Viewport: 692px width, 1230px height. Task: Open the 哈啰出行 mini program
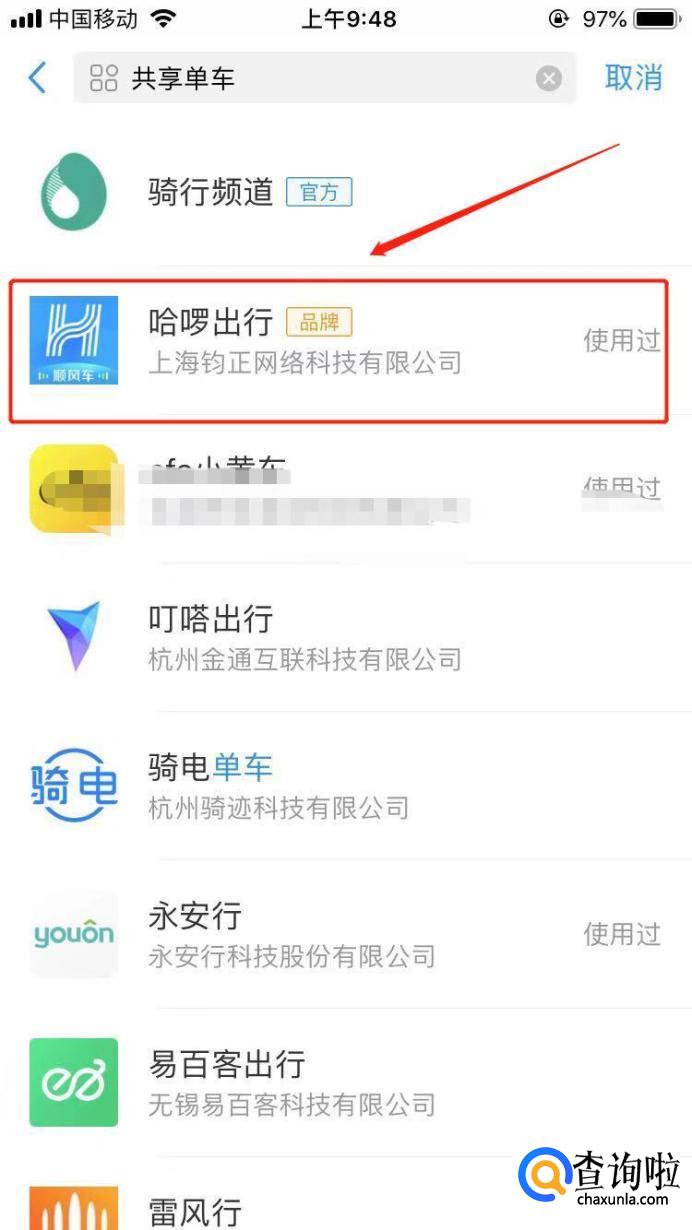[346, 340]
